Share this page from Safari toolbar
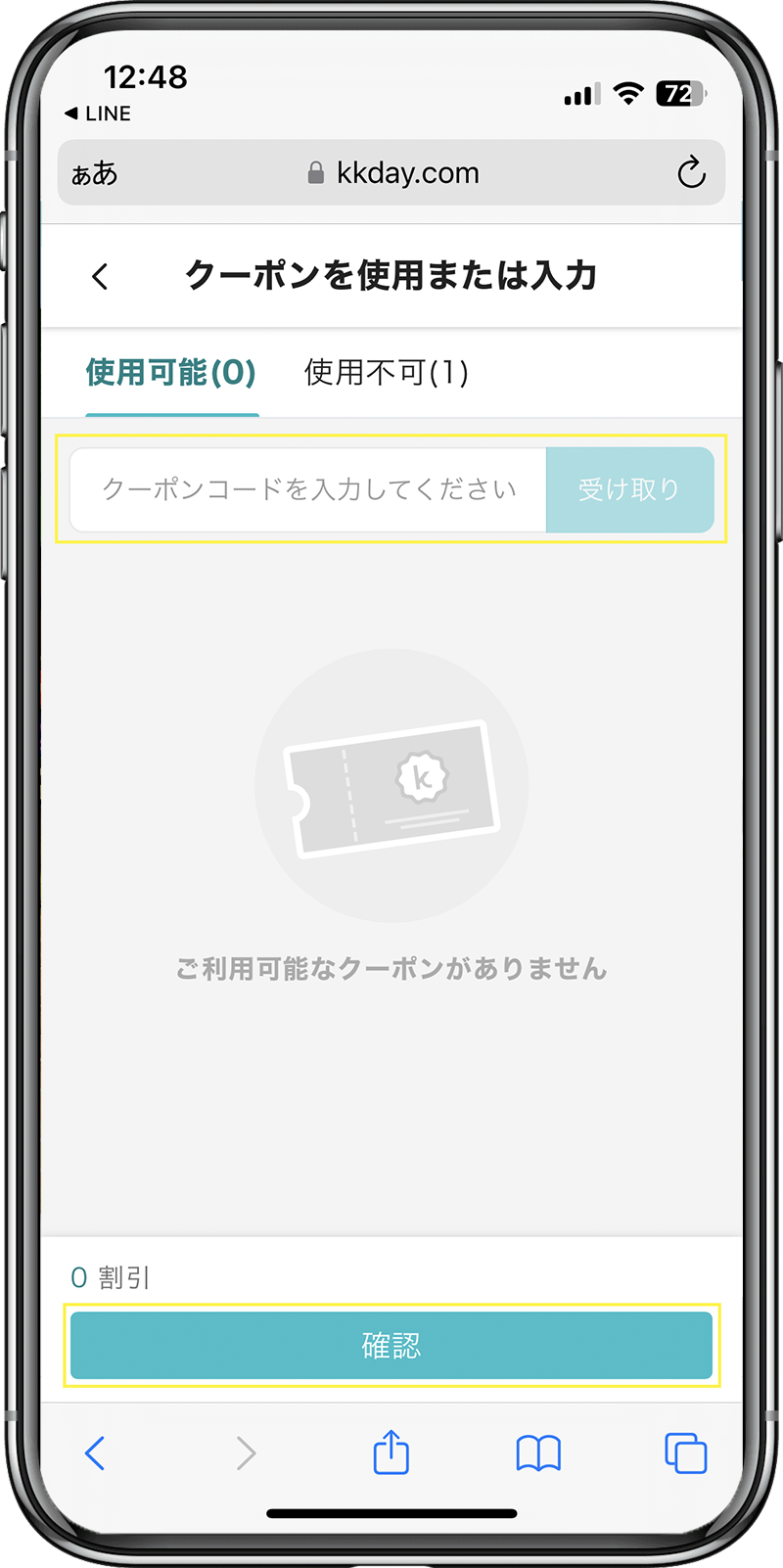This screenshot has width=783, height=1568. pos(391,1453)
